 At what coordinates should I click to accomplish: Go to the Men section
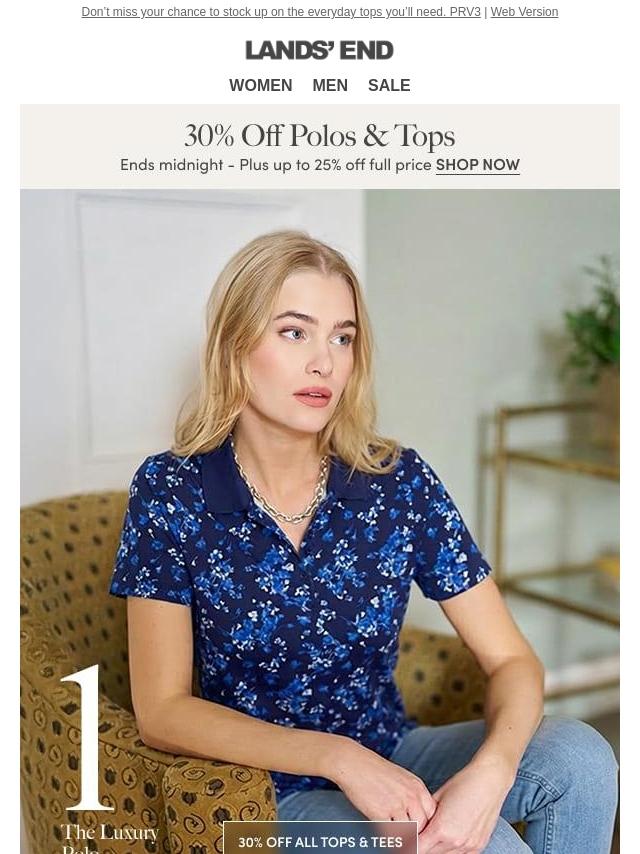330,86
